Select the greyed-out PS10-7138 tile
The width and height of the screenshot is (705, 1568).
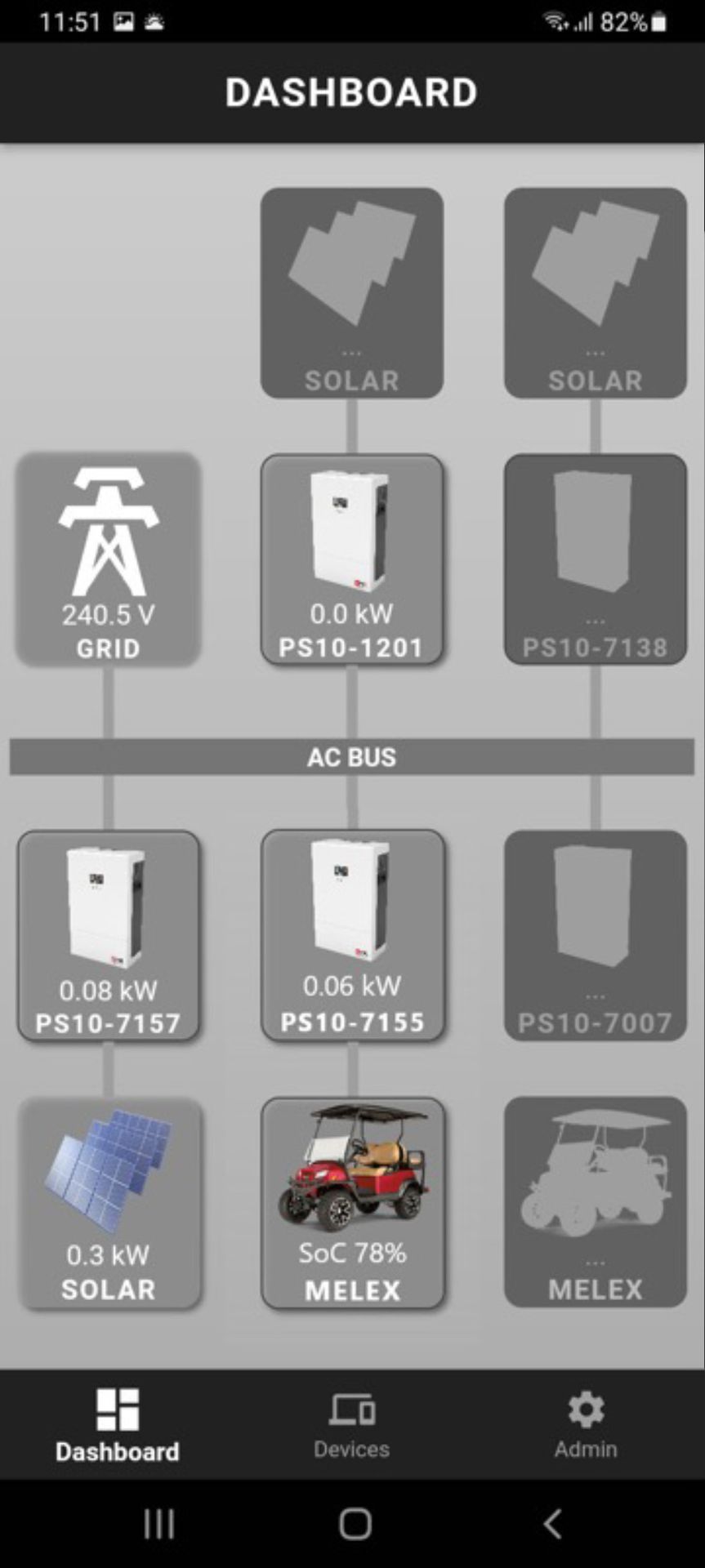[596, 559]
